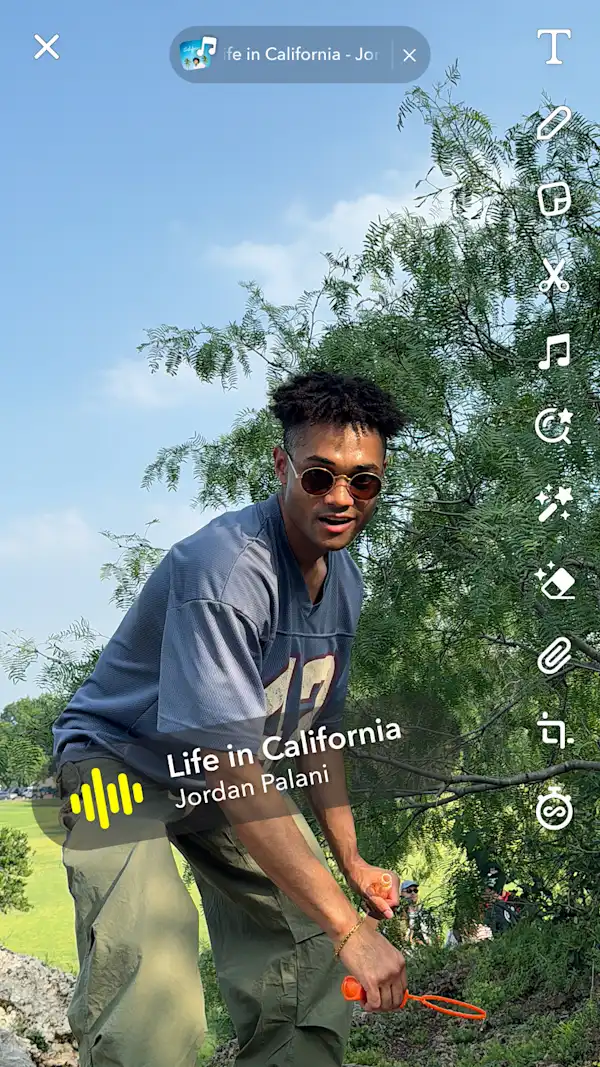Open the sticker picker
This screenshot has width=600, height=1067.
554,199
